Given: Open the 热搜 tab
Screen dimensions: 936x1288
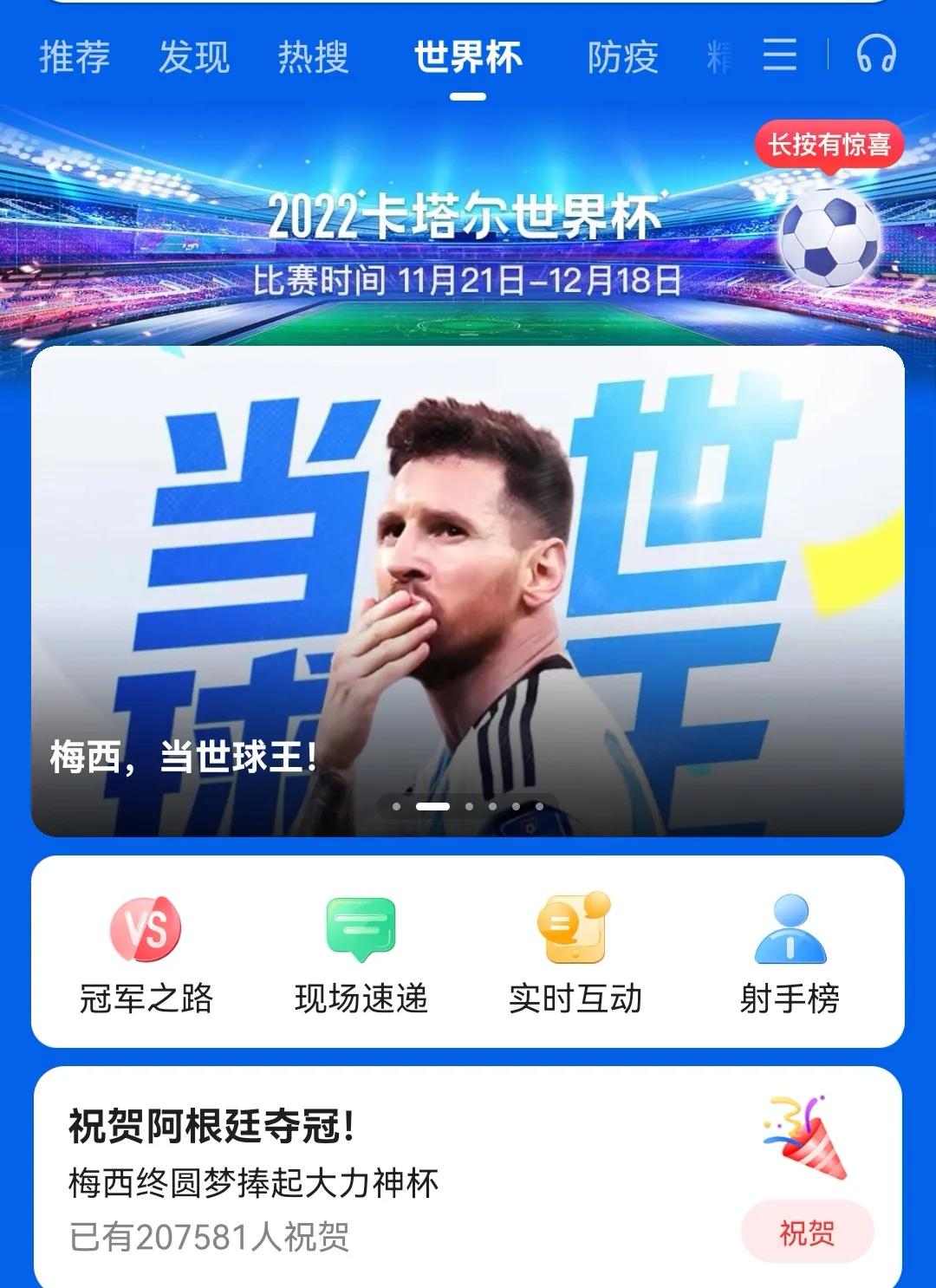Looking at the screenshot, I should (x=312, y=55).
